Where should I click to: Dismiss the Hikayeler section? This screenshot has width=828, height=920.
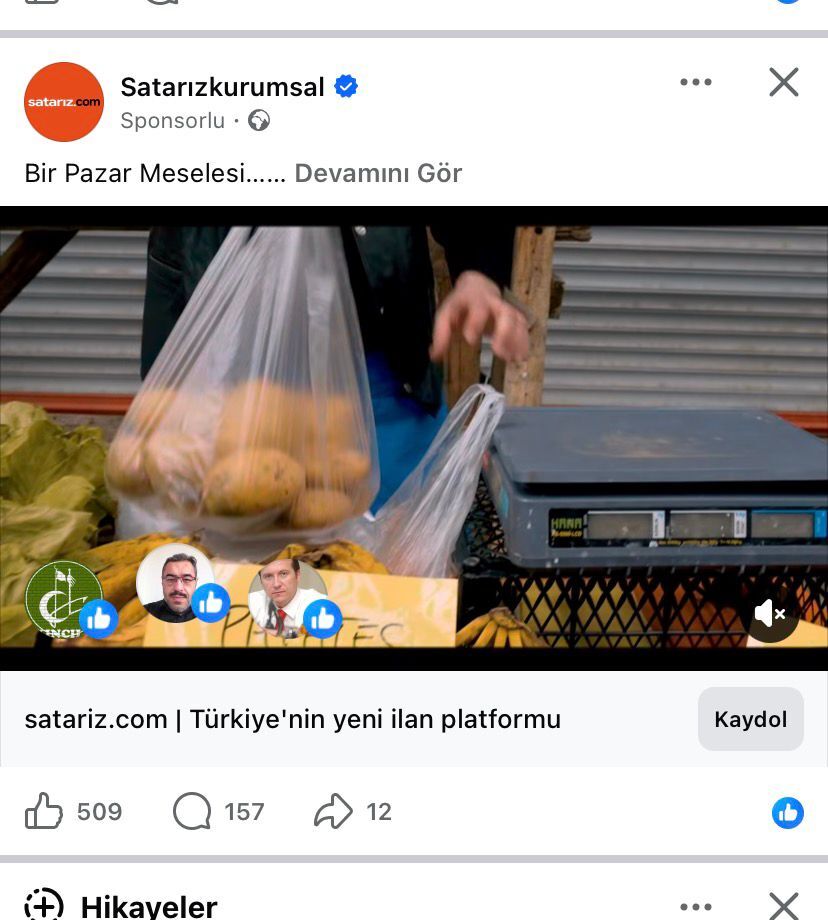pos(783,906)
